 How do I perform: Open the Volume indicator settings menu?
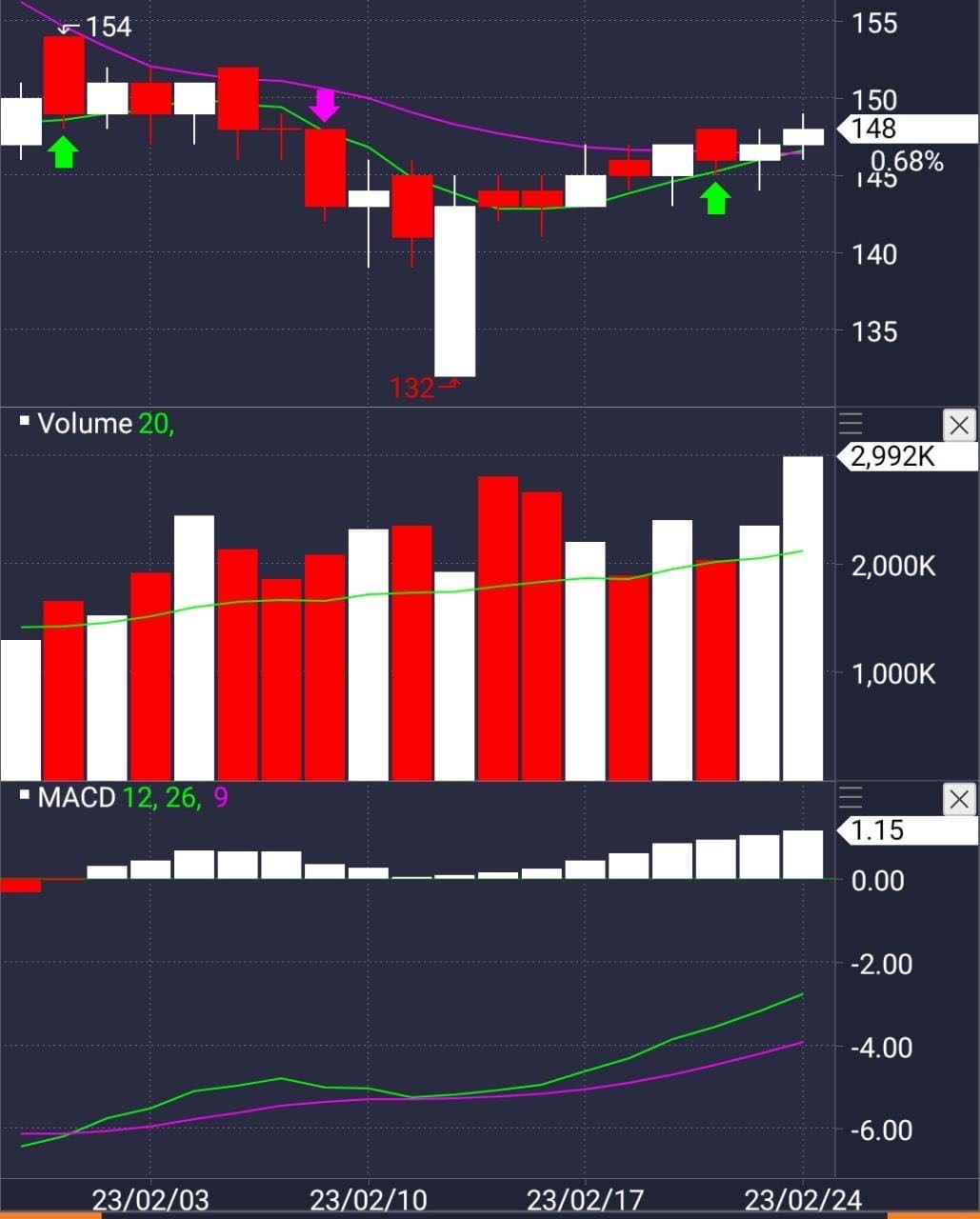pyautogui.click(x=852, y=425)
